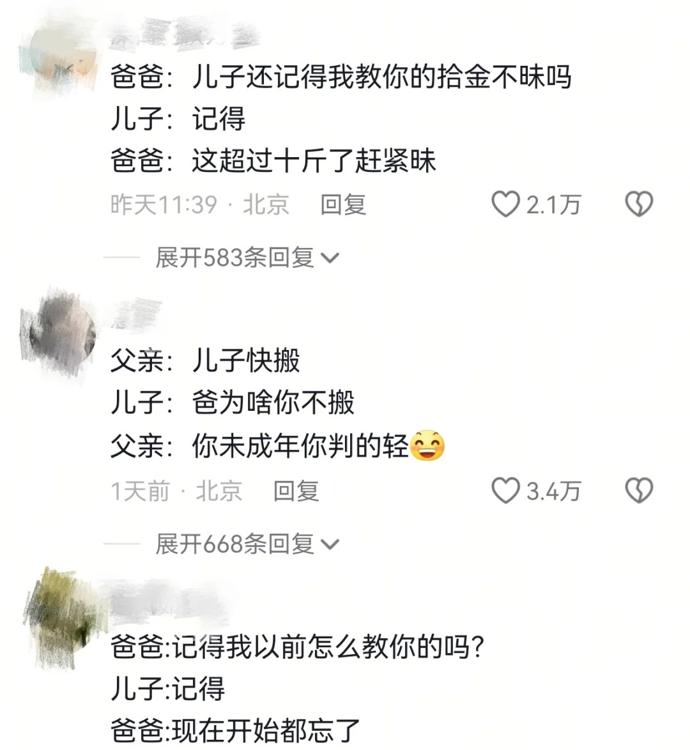Expand the 668 replies

coord(247,544)
